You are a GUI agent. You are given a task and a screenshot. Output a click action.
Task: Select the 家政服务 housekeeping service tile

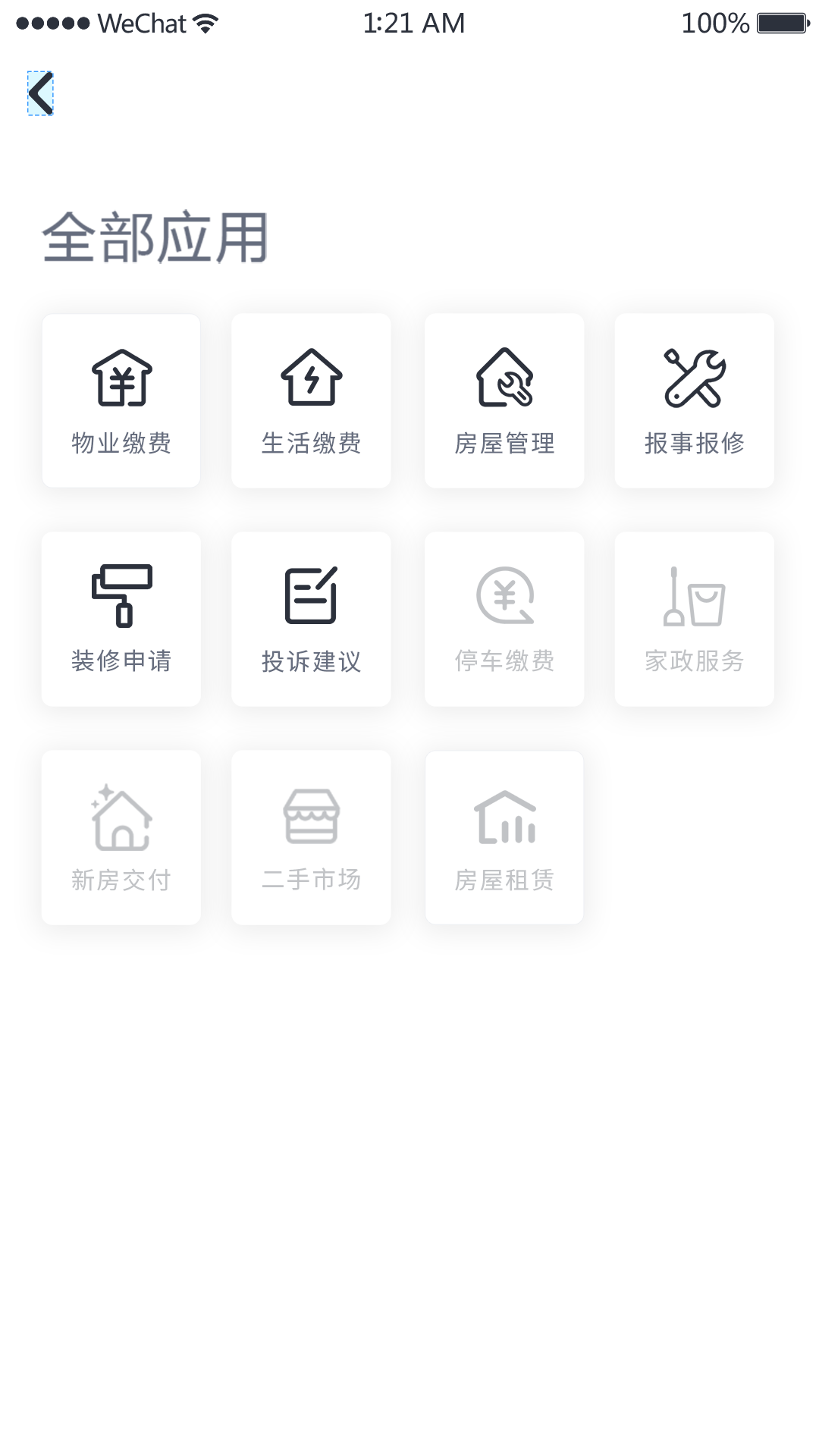[x=694, y=619]
